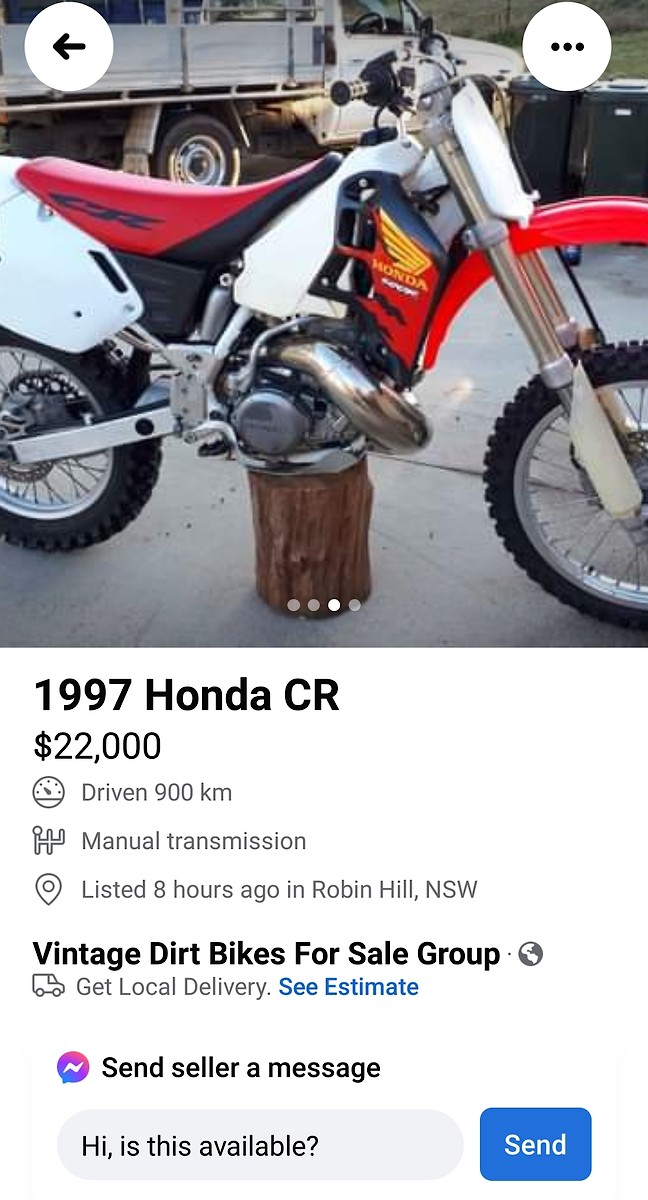Image resolution: width=648 pixels, height=1200 pixels.
Task: View the Honda CR listing photo
Action: [324, 330]
